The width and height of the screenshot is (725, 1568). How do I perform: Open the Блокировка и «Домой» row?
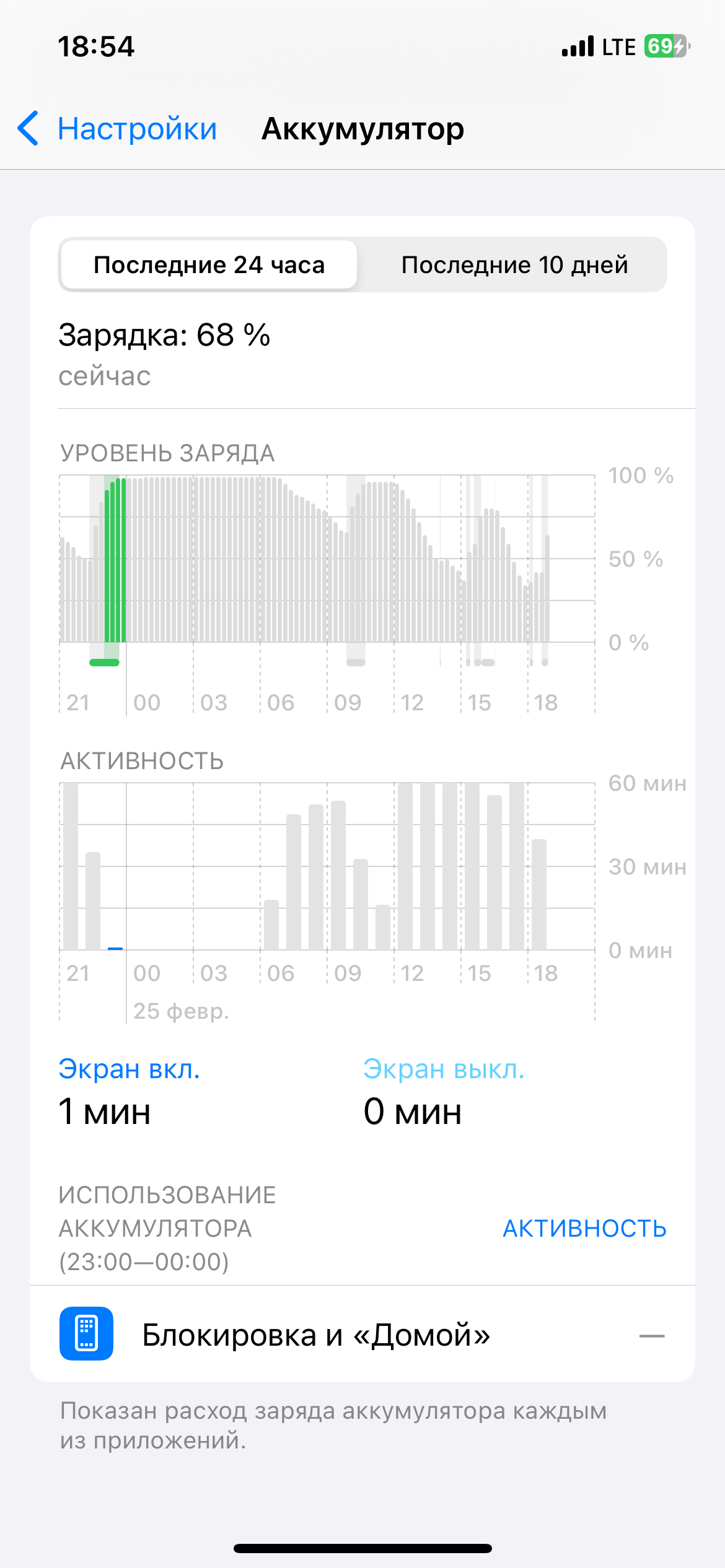[362, 1334]
